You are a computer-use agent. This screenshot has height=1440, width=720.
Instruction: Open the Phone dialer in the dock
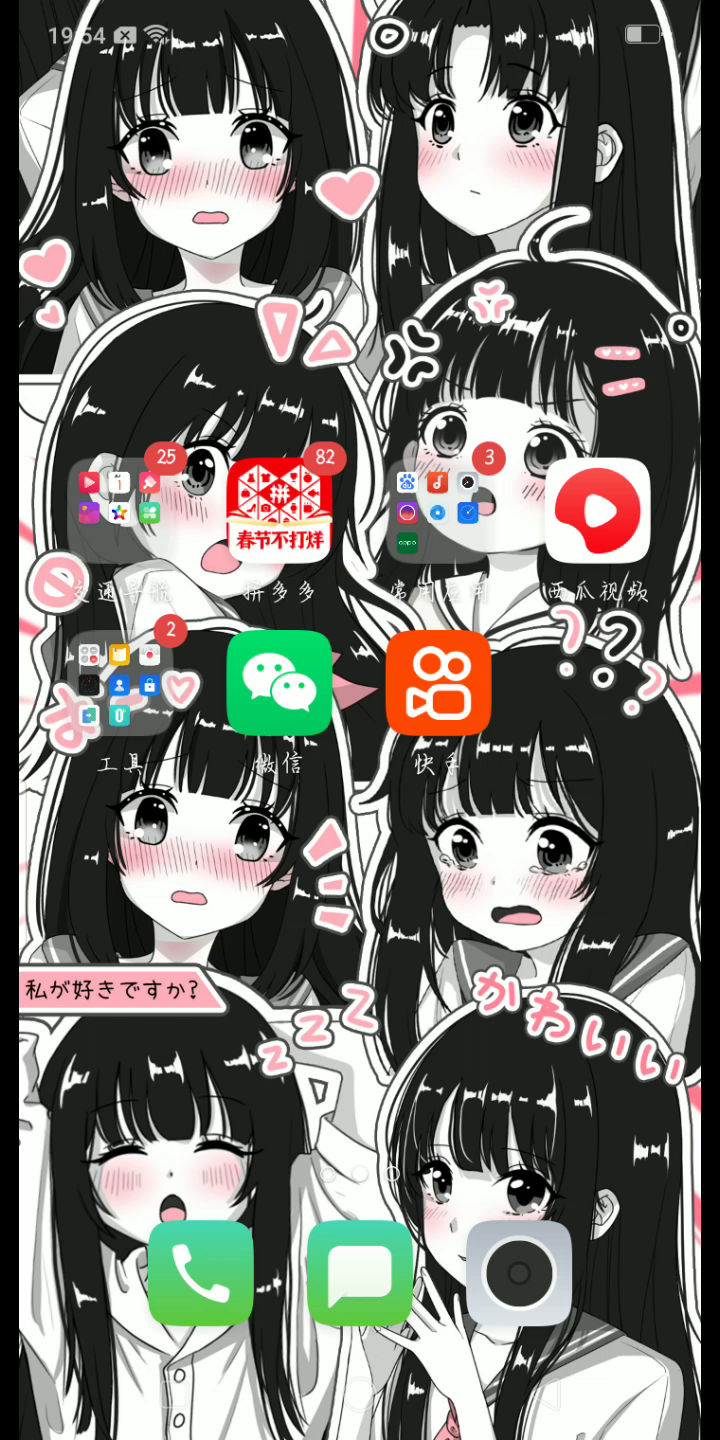point(201,1272)
